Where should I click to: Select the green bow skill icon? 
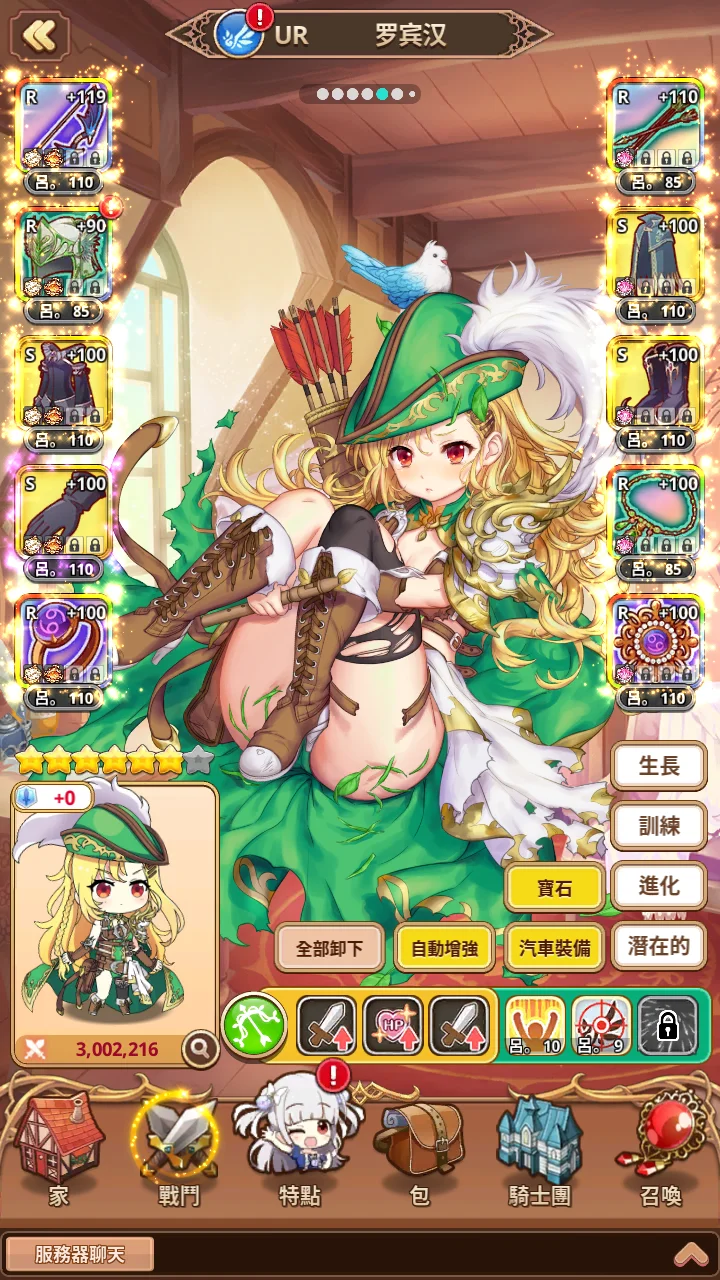click(254, 1026)
